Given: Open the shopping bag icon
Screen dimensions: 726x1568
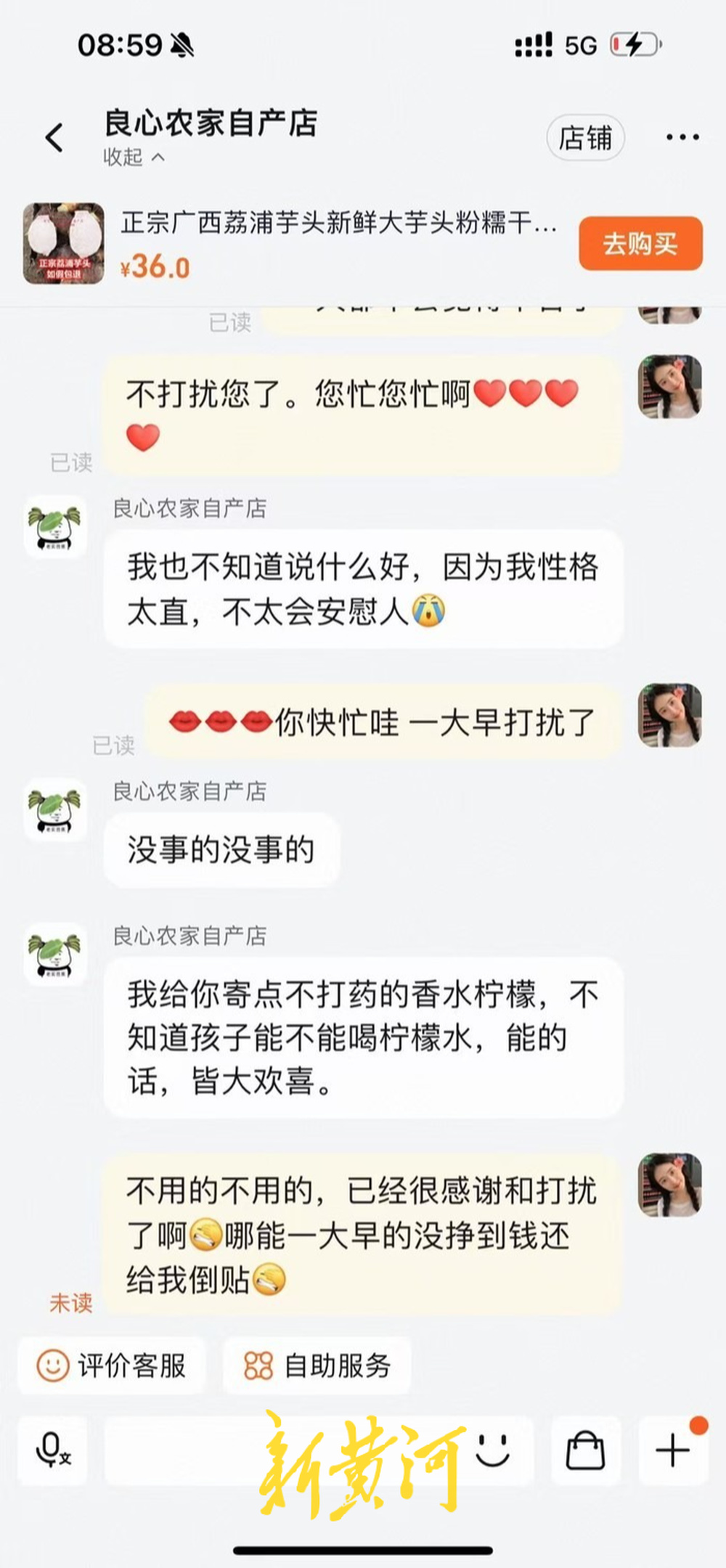Looking at the screenshot, I should [x=585, y=1450].
